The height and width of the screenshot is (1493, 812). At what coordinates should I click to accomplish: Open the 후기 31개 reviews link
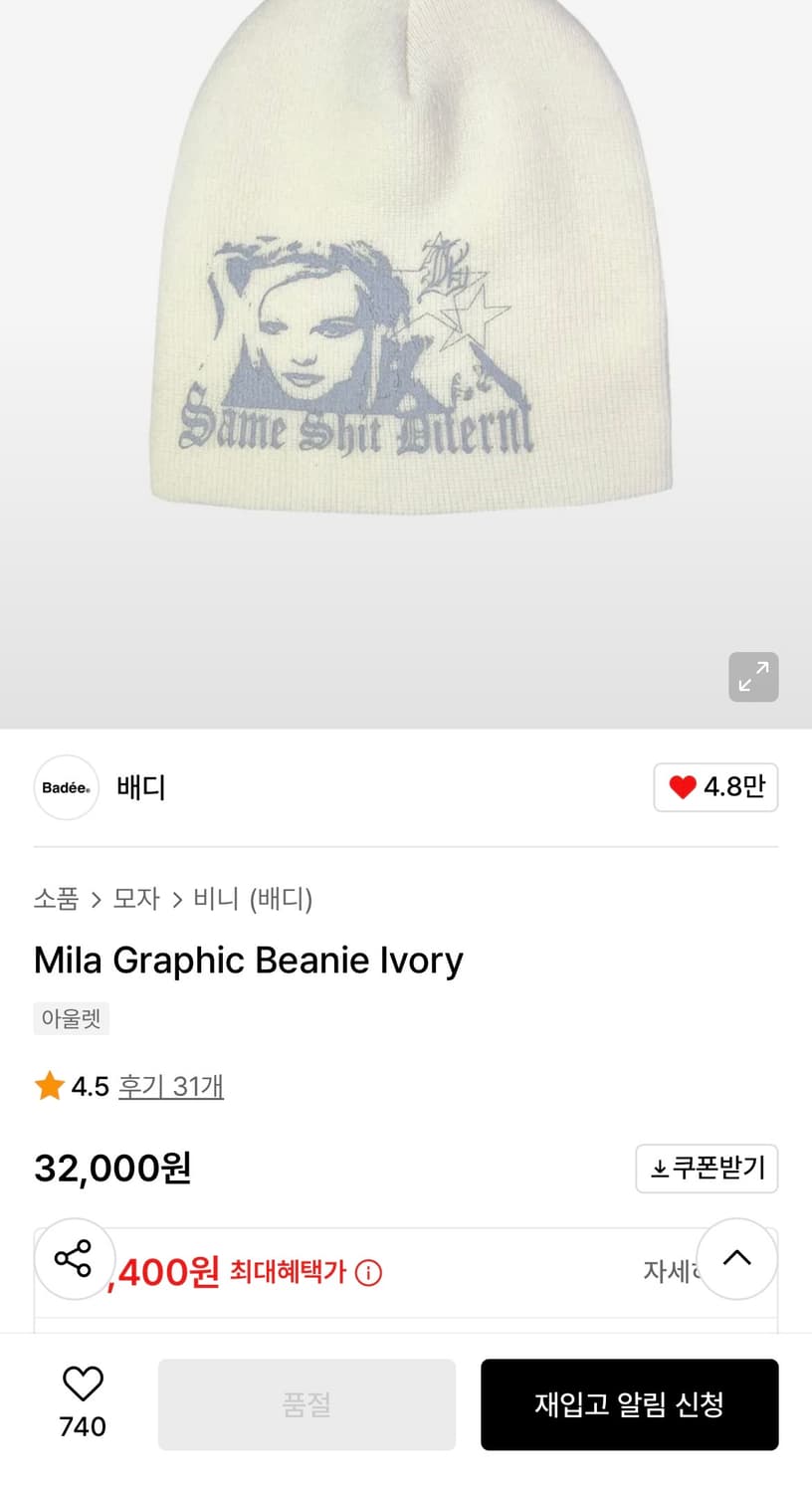pyautogui.click(x=170, y=1086)
